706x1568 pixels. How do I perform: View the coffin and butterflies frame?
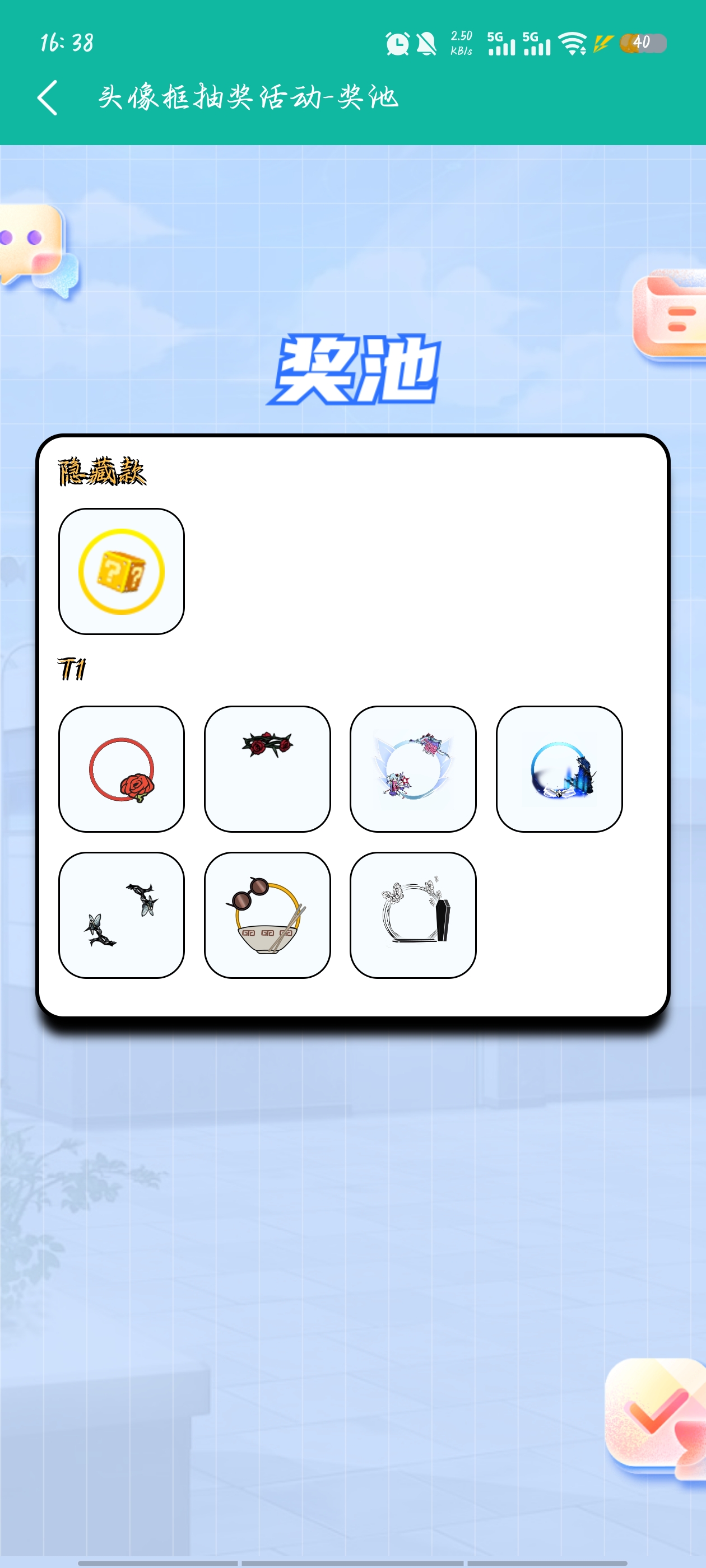(x=413, y=915)
